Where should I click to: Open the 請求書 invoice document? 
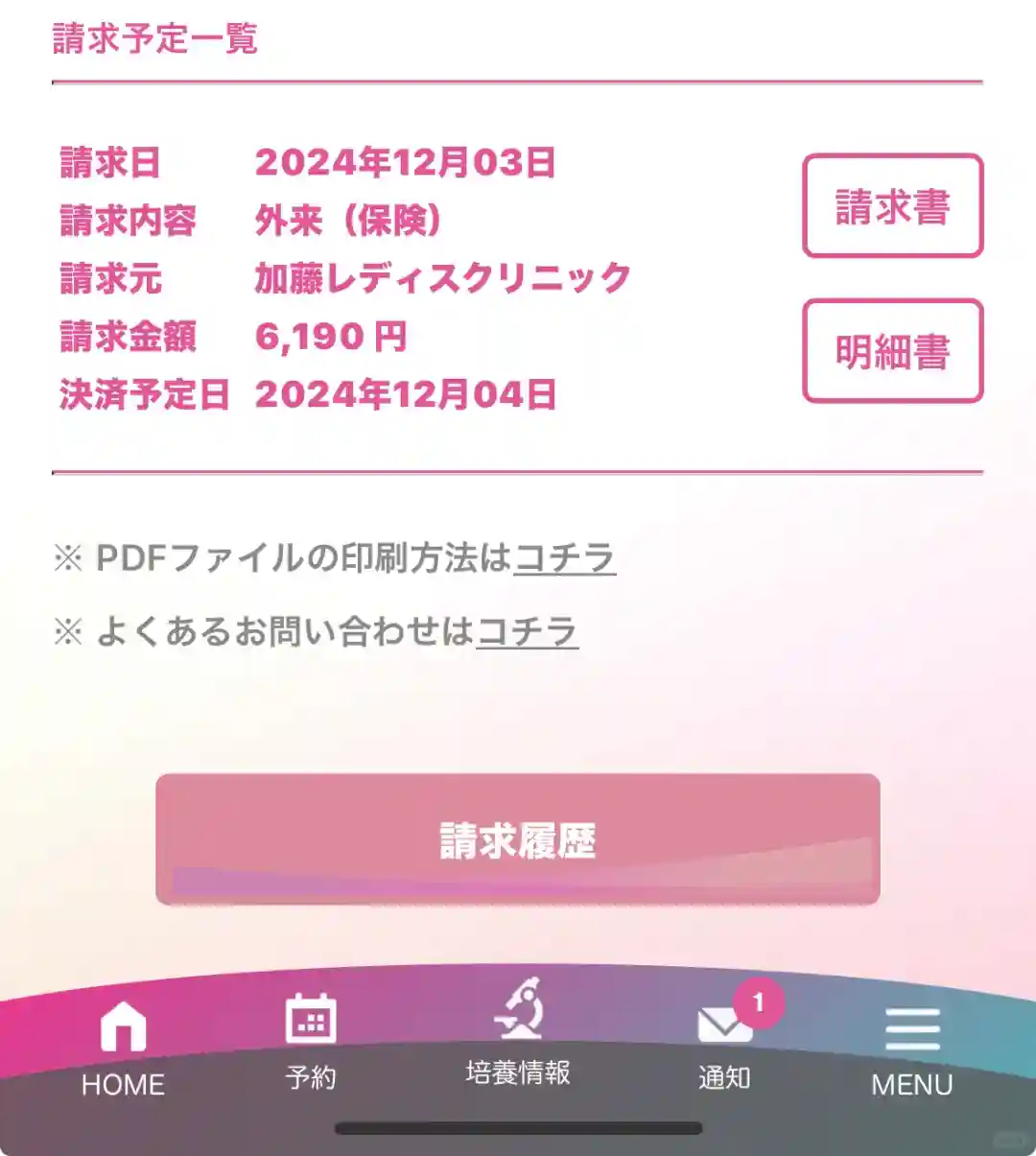click(892, 206)
